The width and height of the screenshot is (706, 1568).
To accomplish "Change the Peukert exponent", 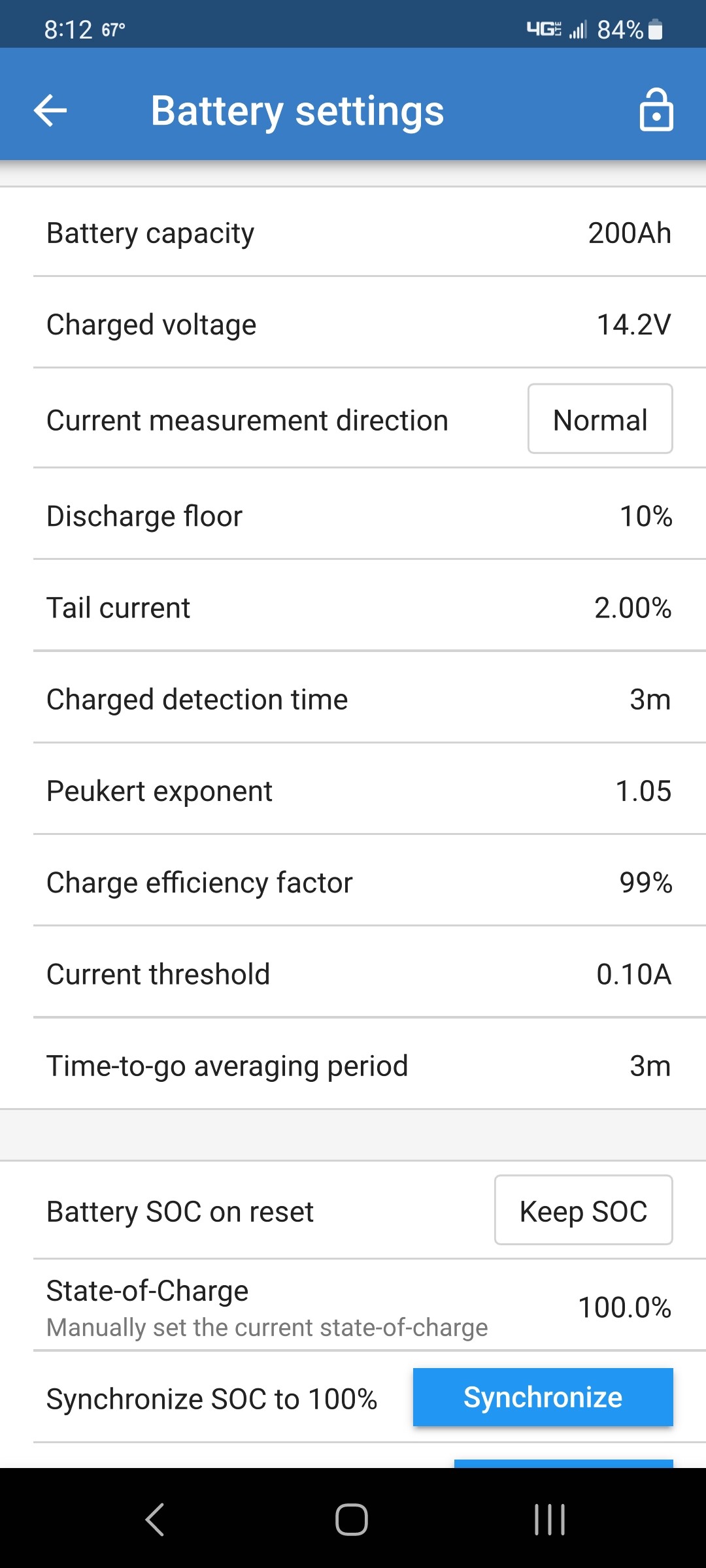I will coord(643,791).
